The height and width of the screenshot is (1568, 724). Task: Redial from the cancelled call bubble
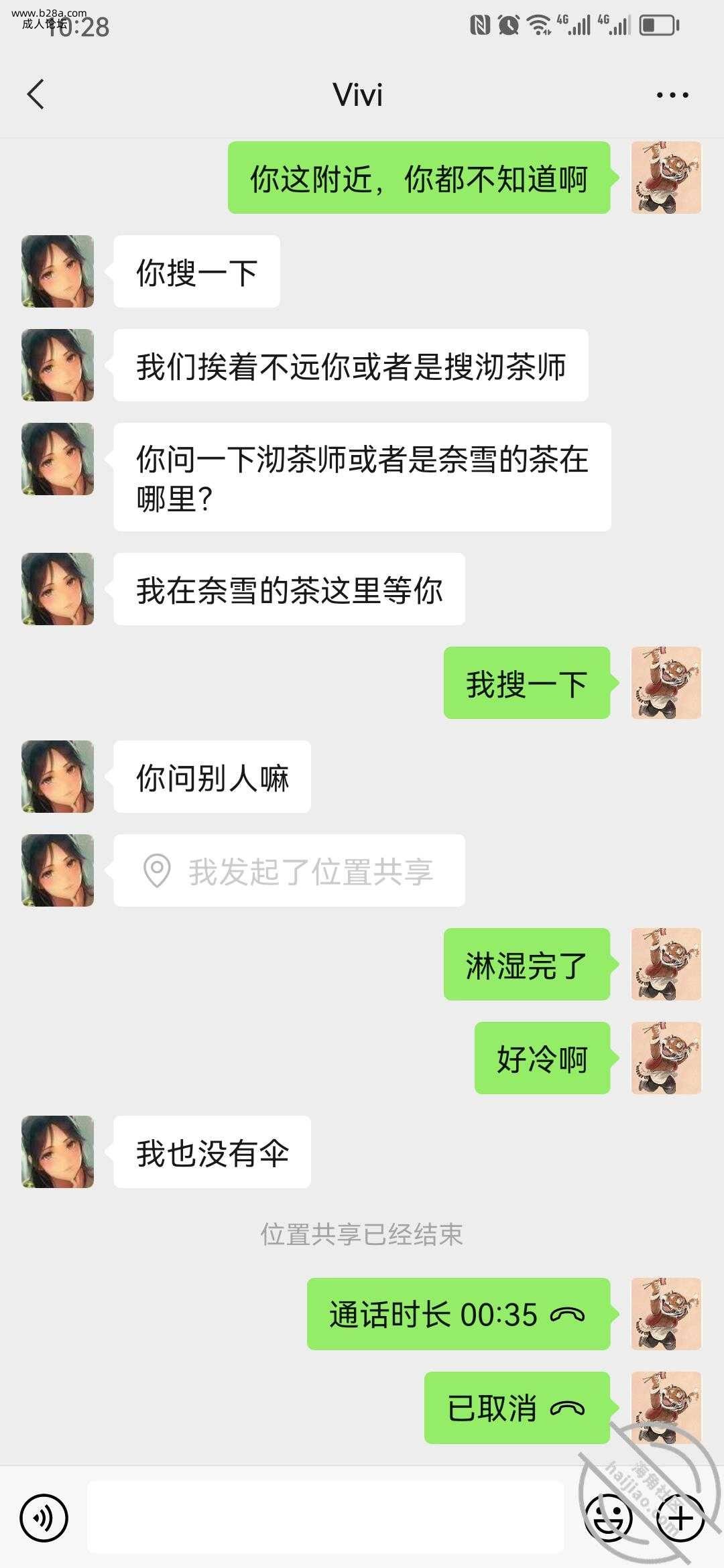(516, 1408)
